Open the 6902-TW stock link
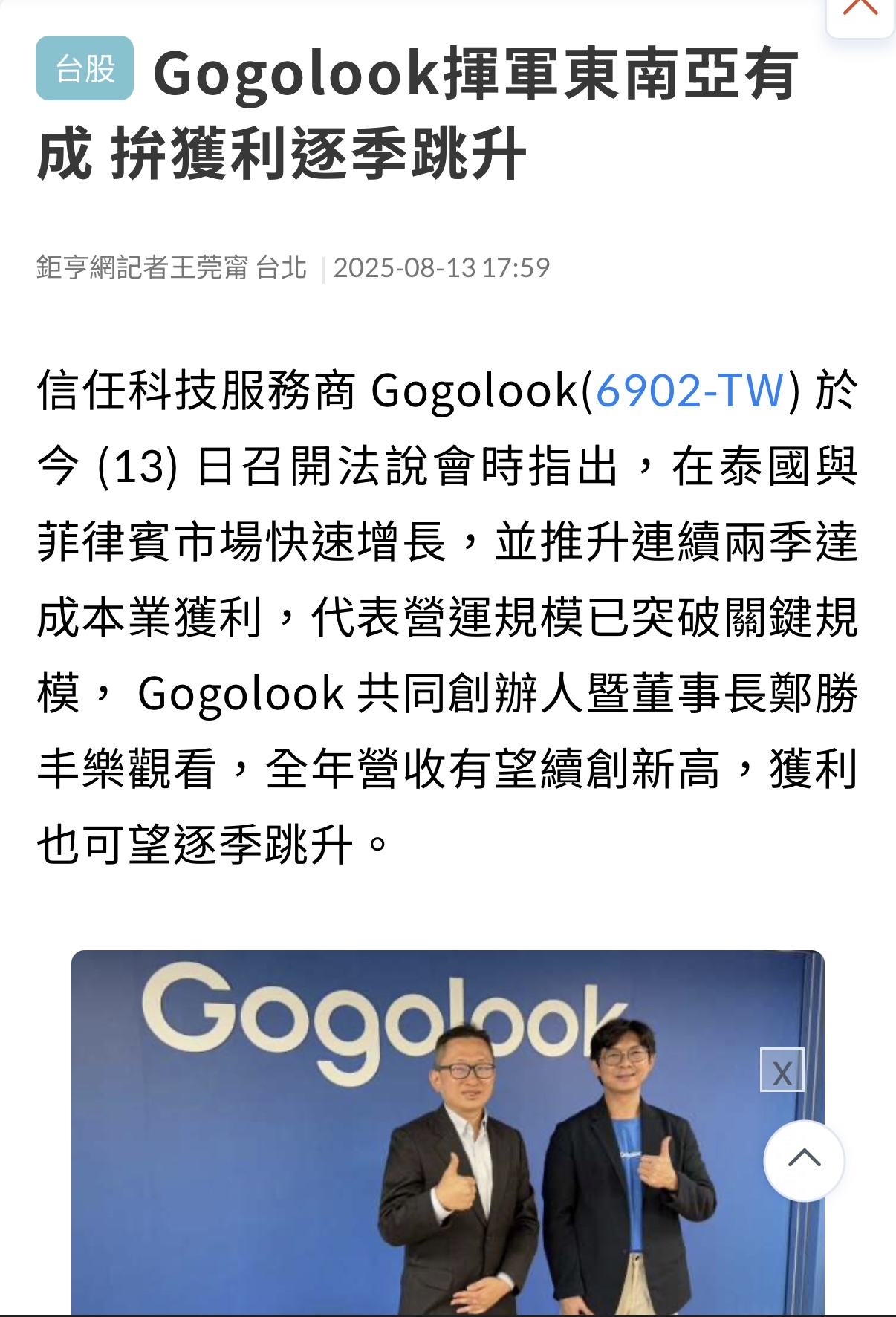The width and height of the screenshot is (896, 1317). [690, 390]
